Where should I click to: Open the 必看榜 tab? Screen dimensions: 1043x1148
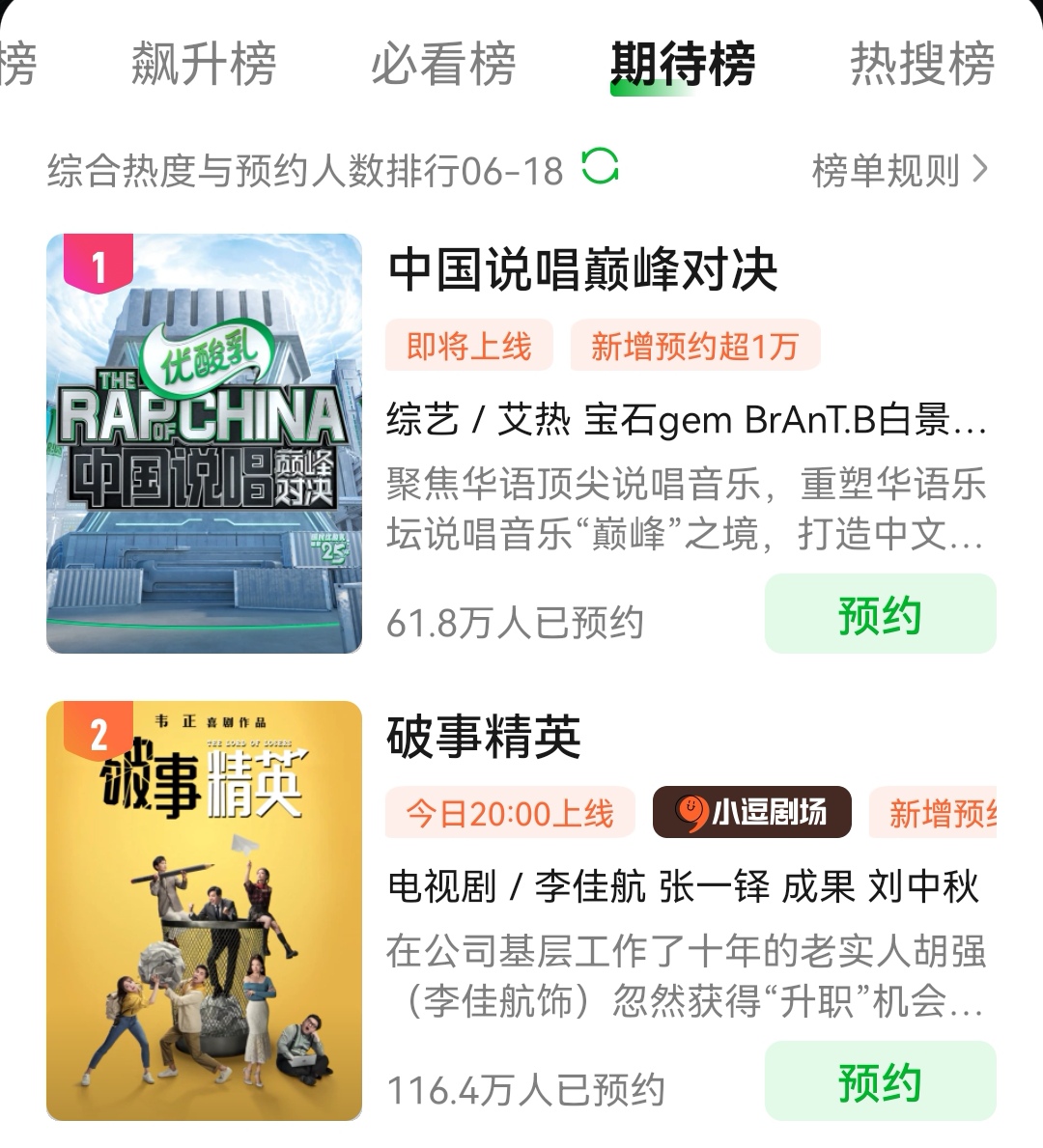pyautogui.click(x=443, y=61)
